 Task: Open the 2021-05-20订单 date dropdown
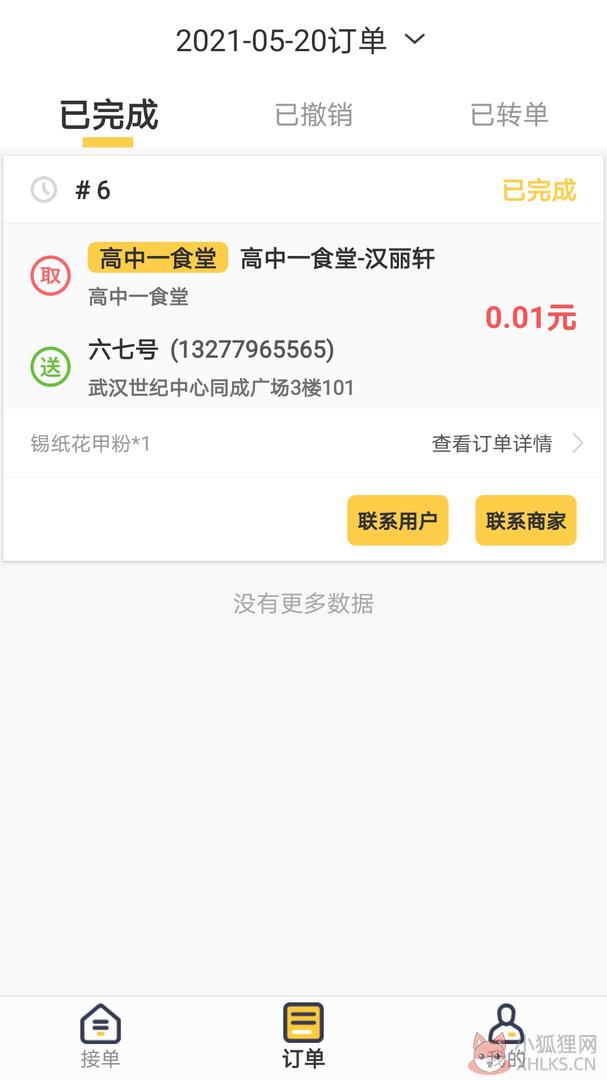click(x=301, y=41)
